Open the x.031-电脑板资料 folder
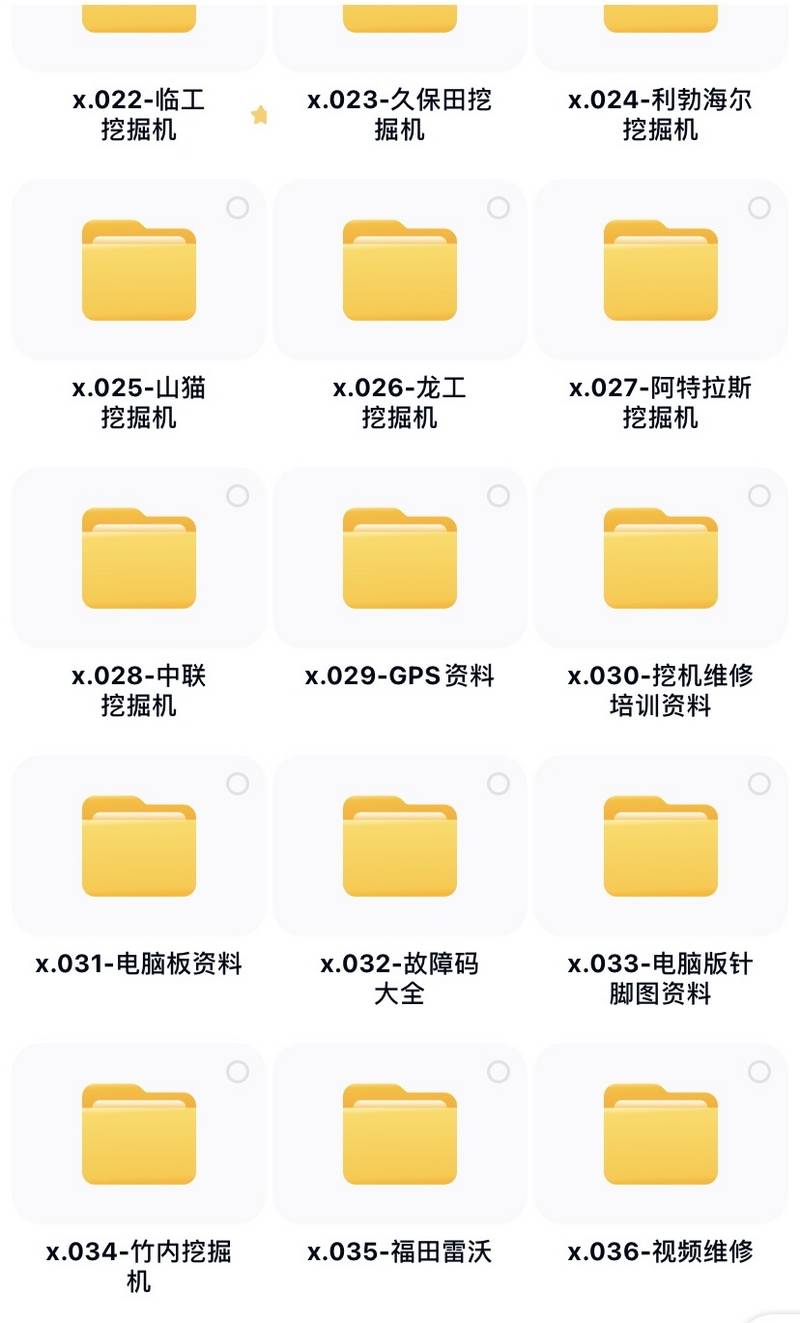The height and width of the screenshot is (1323, 800). click(x=139, y=846)
